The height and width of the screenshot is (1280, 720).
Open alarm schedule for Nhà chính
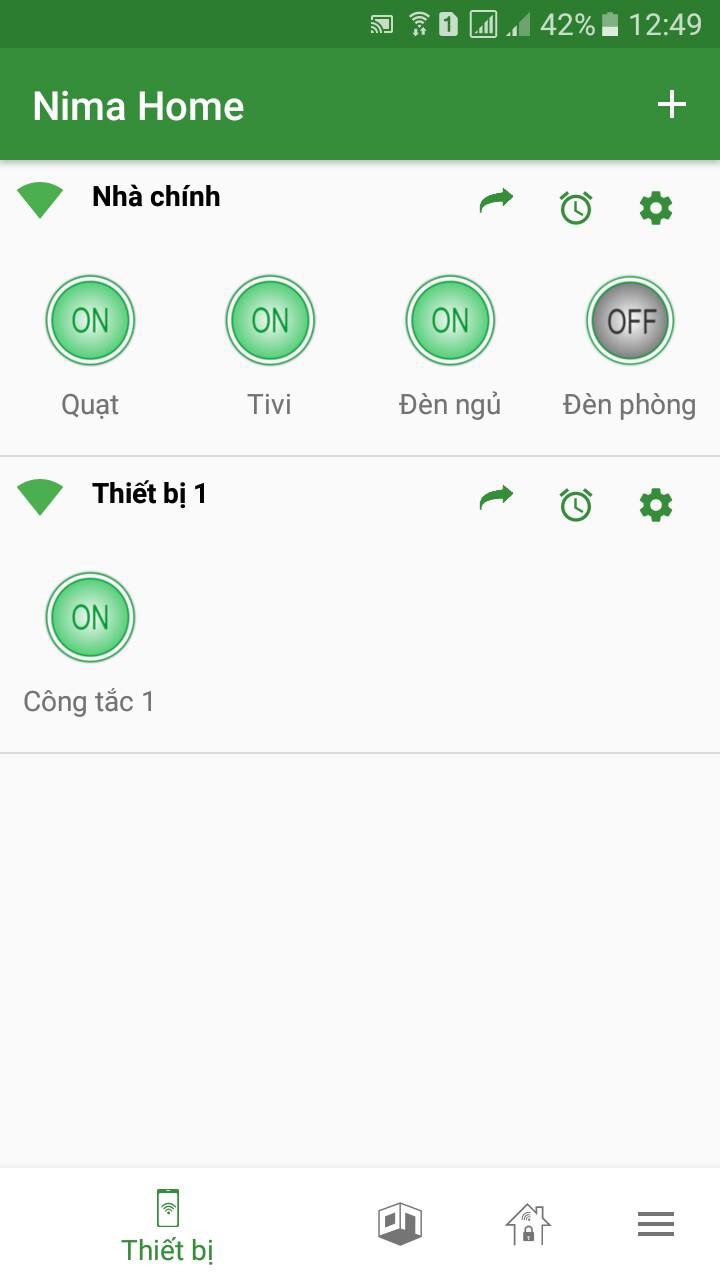coord(576,208)
